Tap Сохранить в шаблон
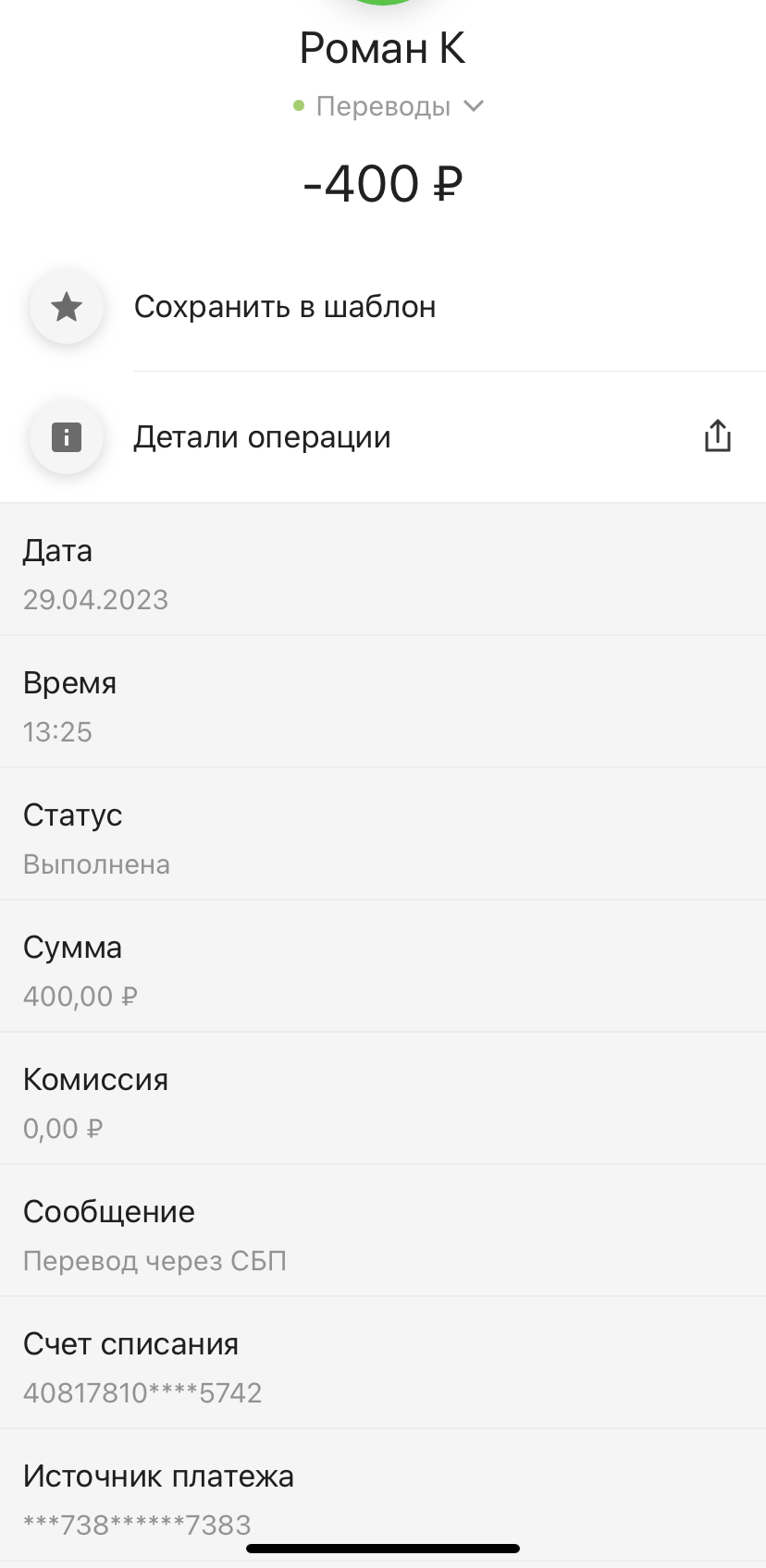Viewport: 766px width, 1568px height. coord(383,307)
